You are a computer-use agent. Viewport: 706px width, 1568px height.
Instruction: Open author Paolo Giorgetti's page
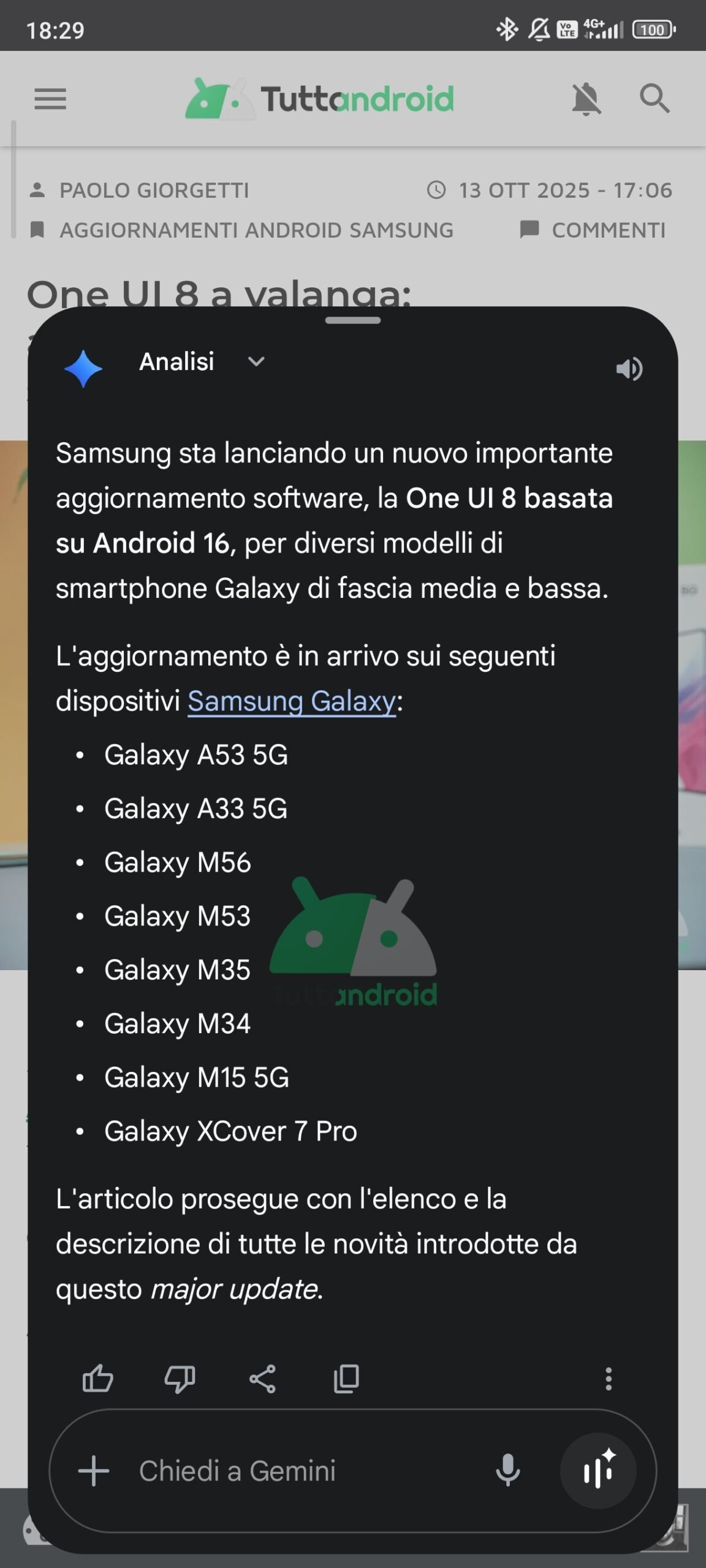pyautogui.click(x=153, y=190)
